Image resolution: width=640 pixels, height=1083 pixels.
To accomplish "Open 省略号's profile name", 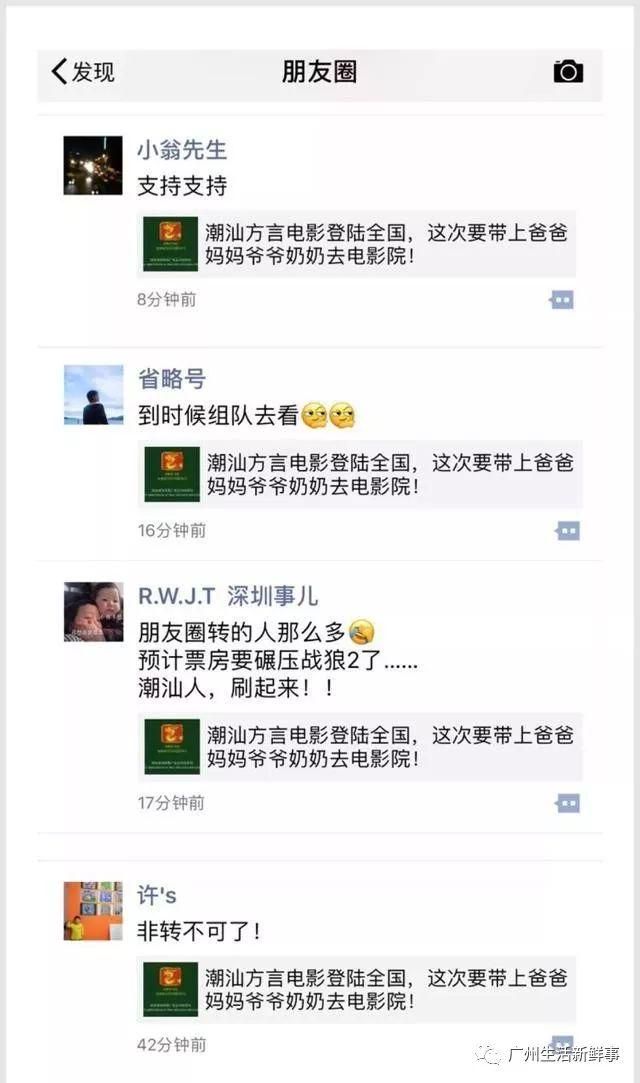I will point(172,378).
